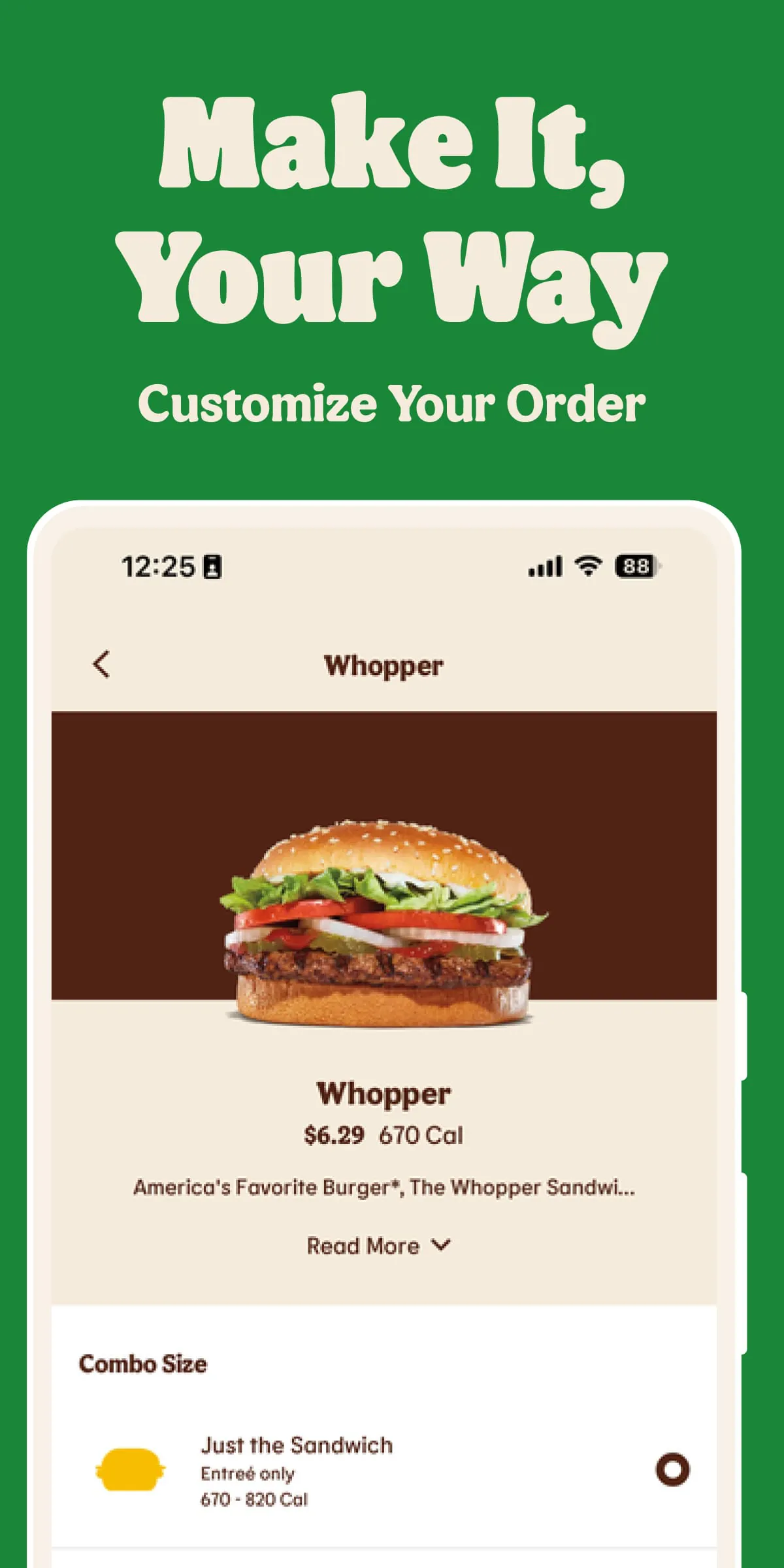The height and width of the screenshot is (1568, 784).
Task: Tap the Whopper title in the top bar
Action: pos(384,664)
